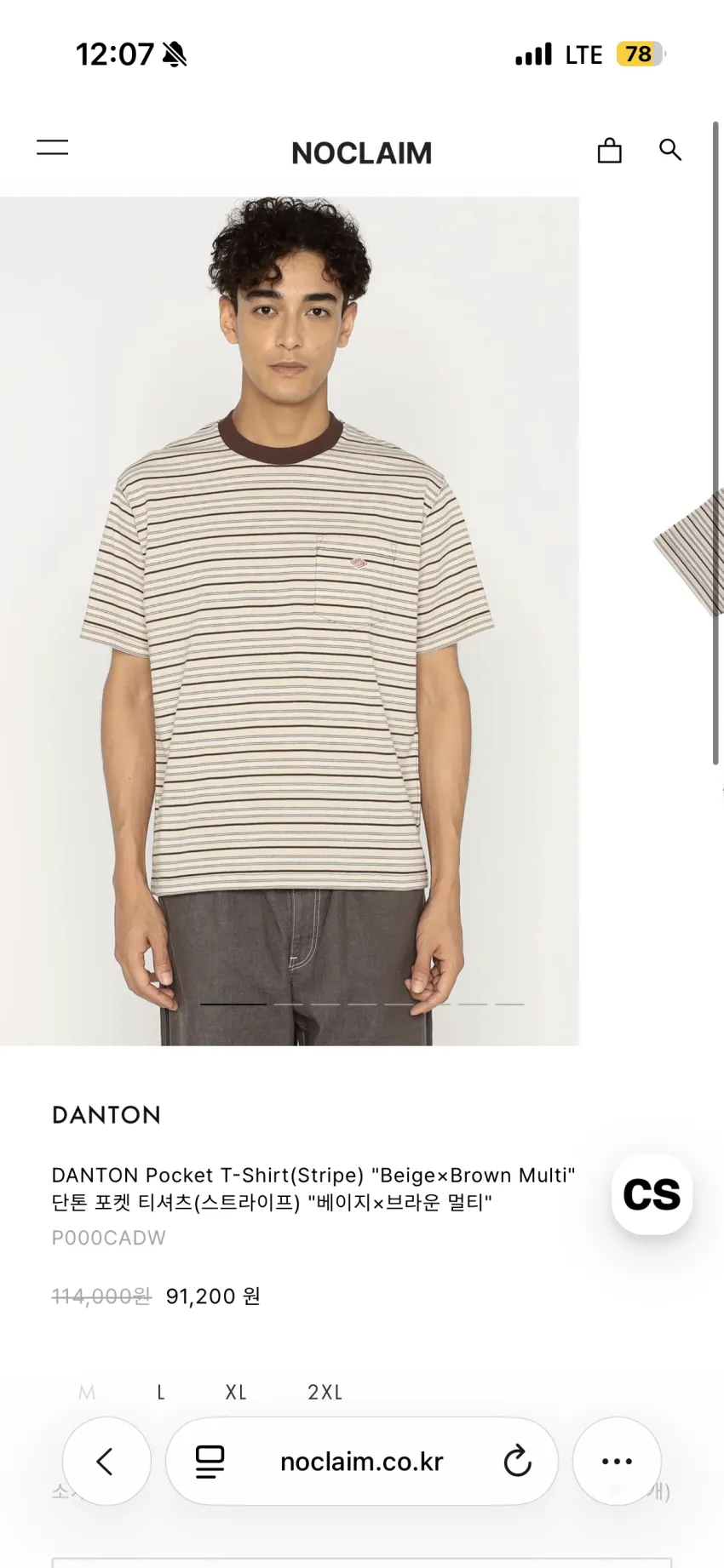Open the hamburger menu
Viewport: 724px width, 1568px height.
tap(52, 147)
